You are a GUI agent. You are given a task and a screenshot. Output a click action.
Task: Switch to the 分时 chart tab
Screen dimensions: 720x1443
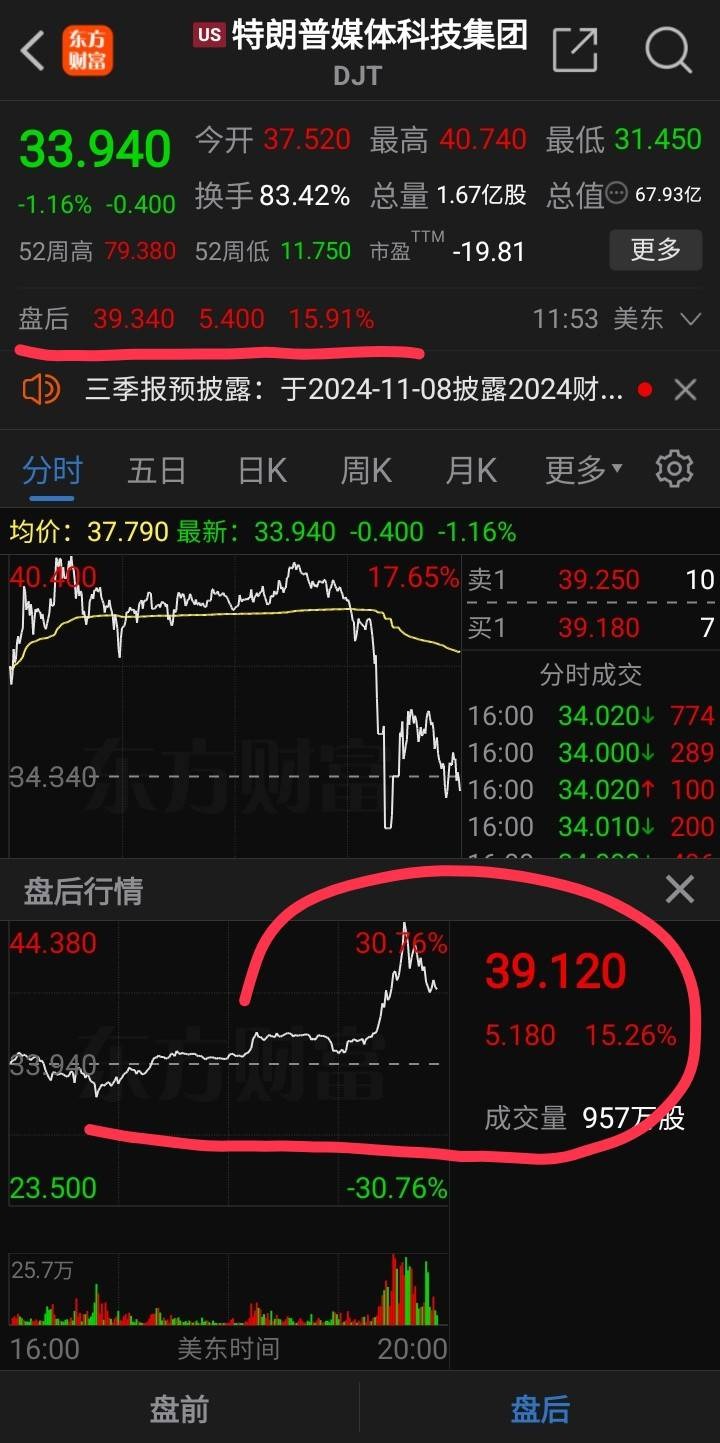[x=52, y=470]
